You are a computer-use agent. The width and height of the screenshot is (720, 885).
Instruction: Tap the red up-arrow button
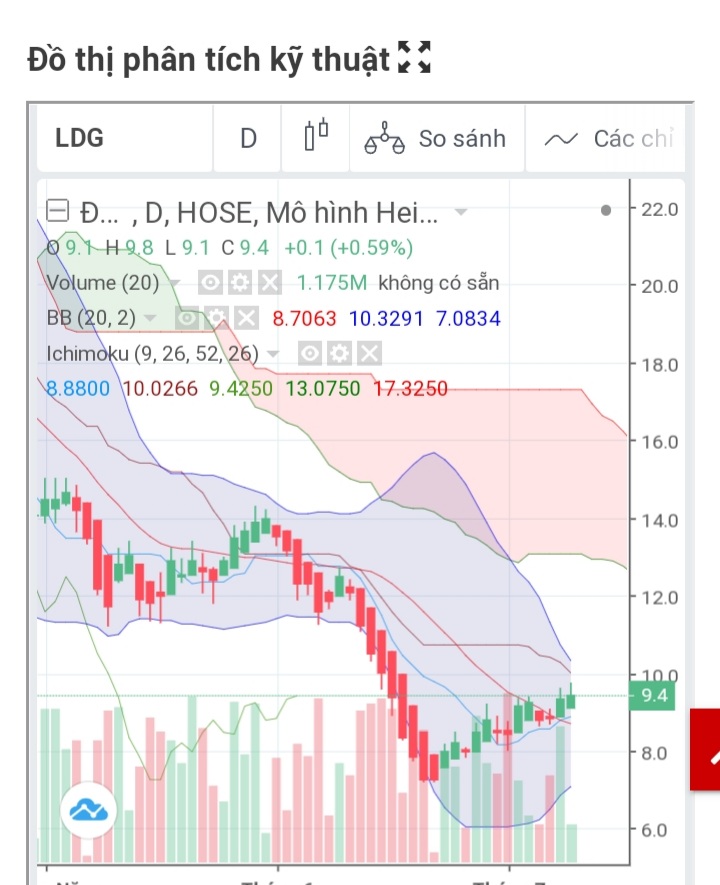[x=706, y=749]
